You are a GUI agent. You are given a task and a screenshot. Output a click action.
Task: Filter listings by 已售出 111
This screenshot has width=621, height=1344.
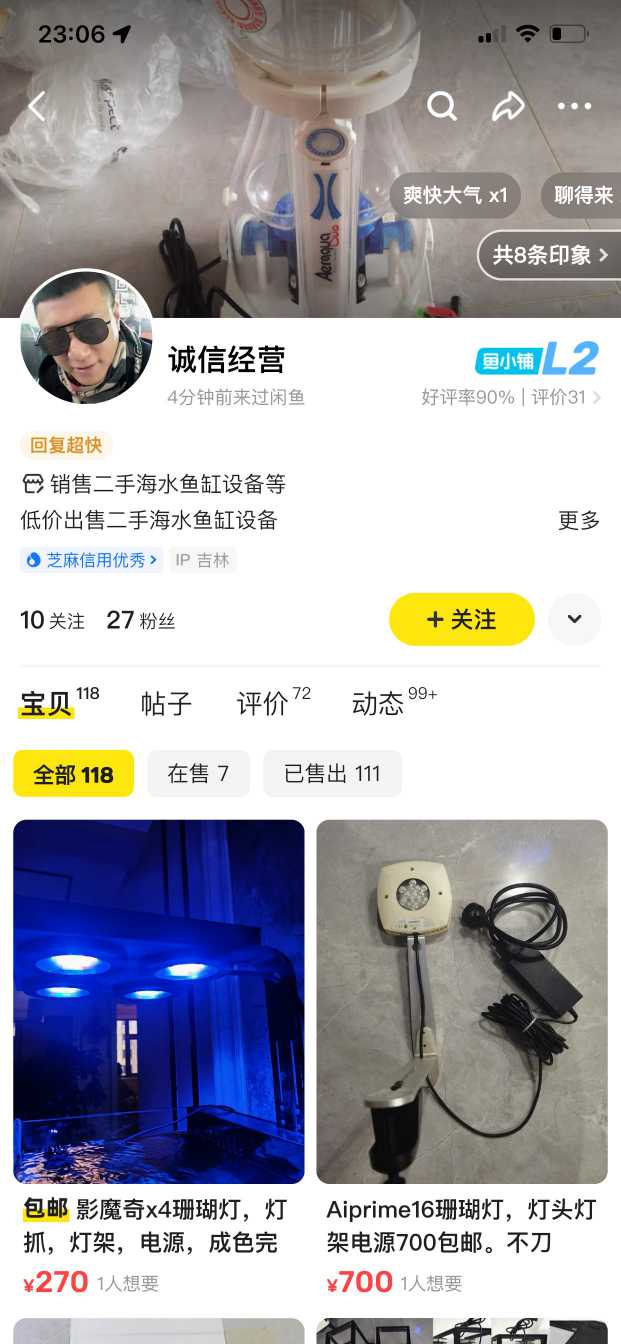click(x=332, y=774)
